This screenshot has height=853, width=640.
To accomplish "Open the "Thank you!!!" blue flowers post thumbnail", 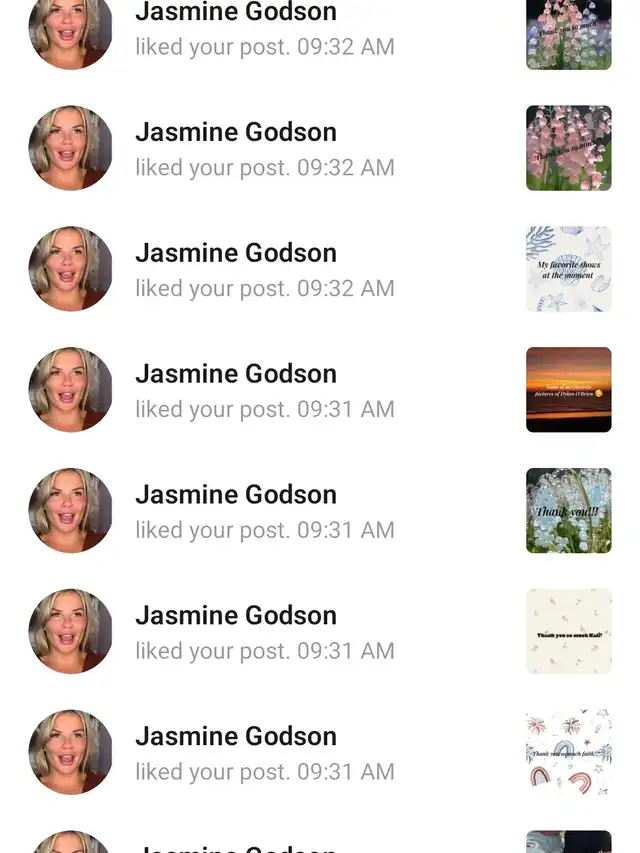I will tap(568, 511).
